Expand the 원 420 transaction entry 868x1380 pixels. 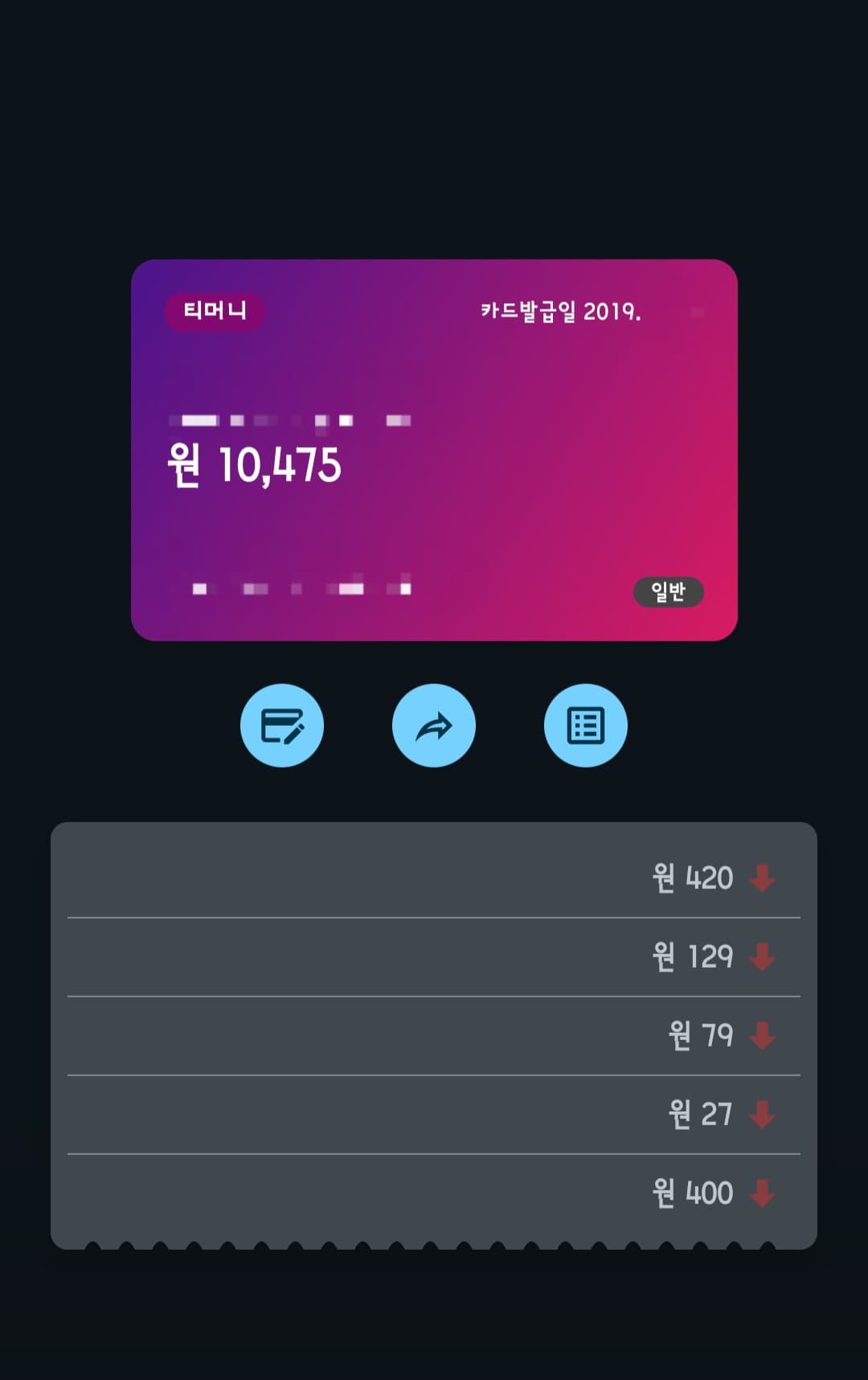(691, 878)
